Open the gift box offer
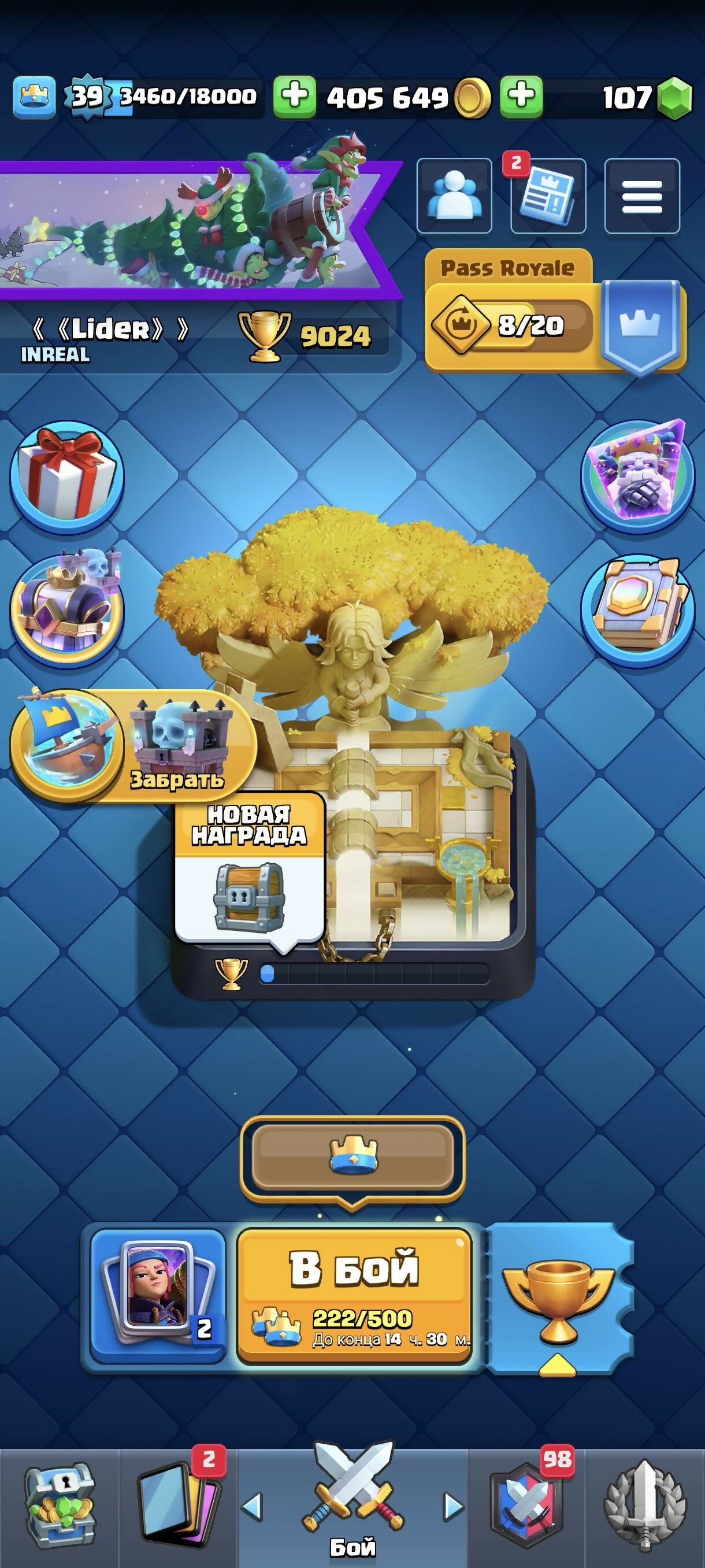Image resolution: width=705 pixels, height=1568 pixels. [x=66, y=476]
